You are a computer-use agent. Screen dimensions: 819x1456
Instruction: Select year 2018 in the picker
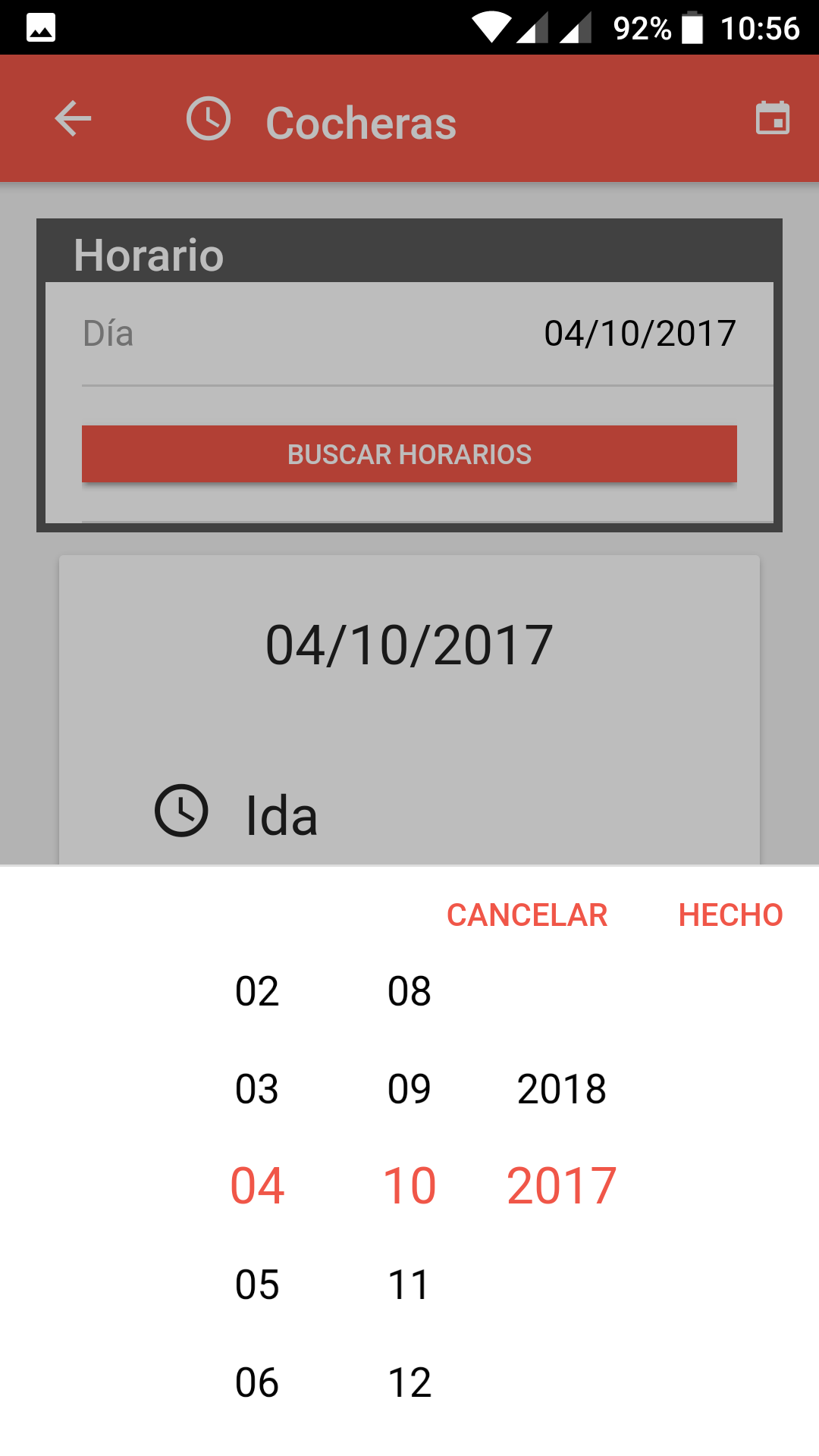click(562, 1089)
